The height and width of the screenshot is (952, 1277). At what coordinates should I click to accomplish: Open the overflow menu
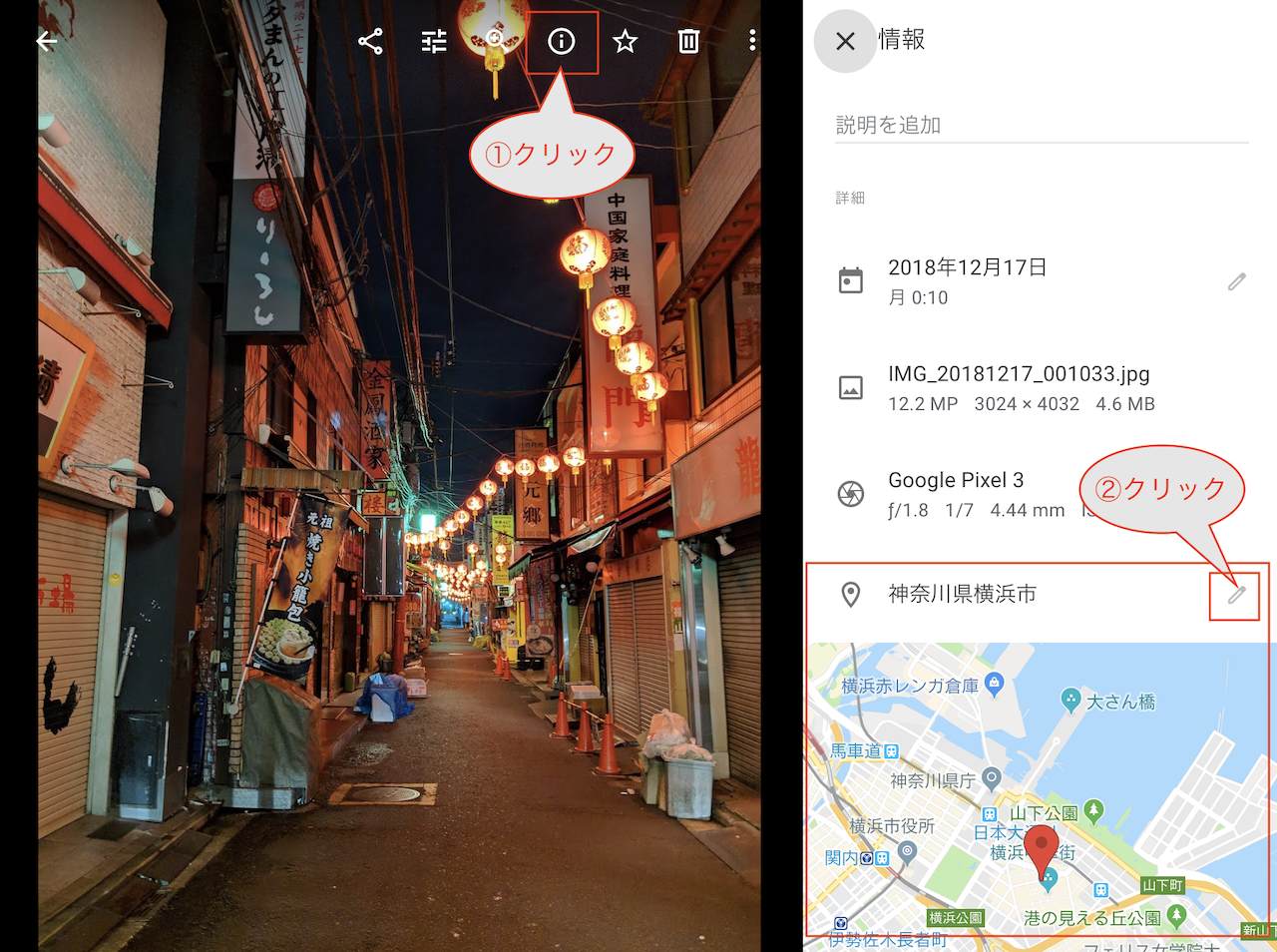pos(752,41)
